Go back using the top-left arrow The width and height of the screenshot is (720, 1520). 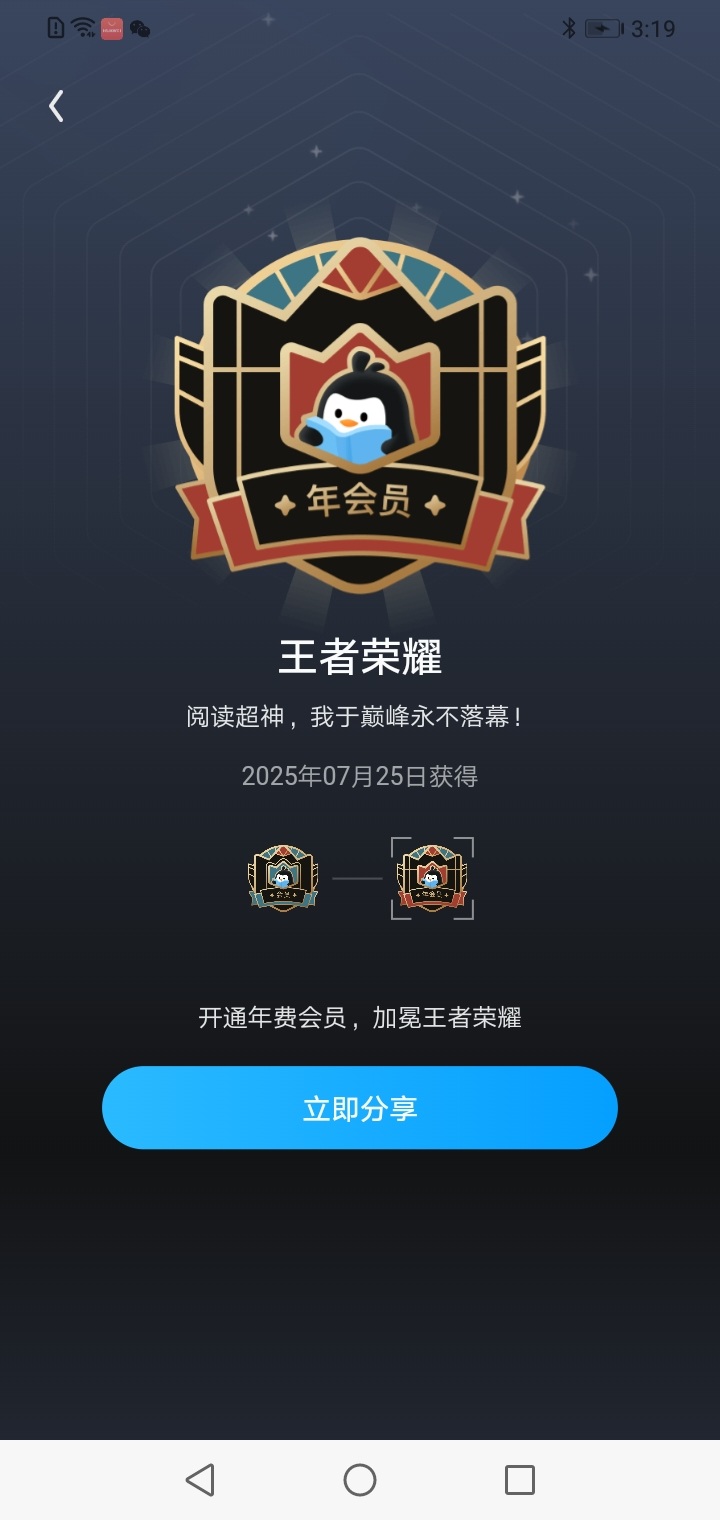(x=57, y=106)
